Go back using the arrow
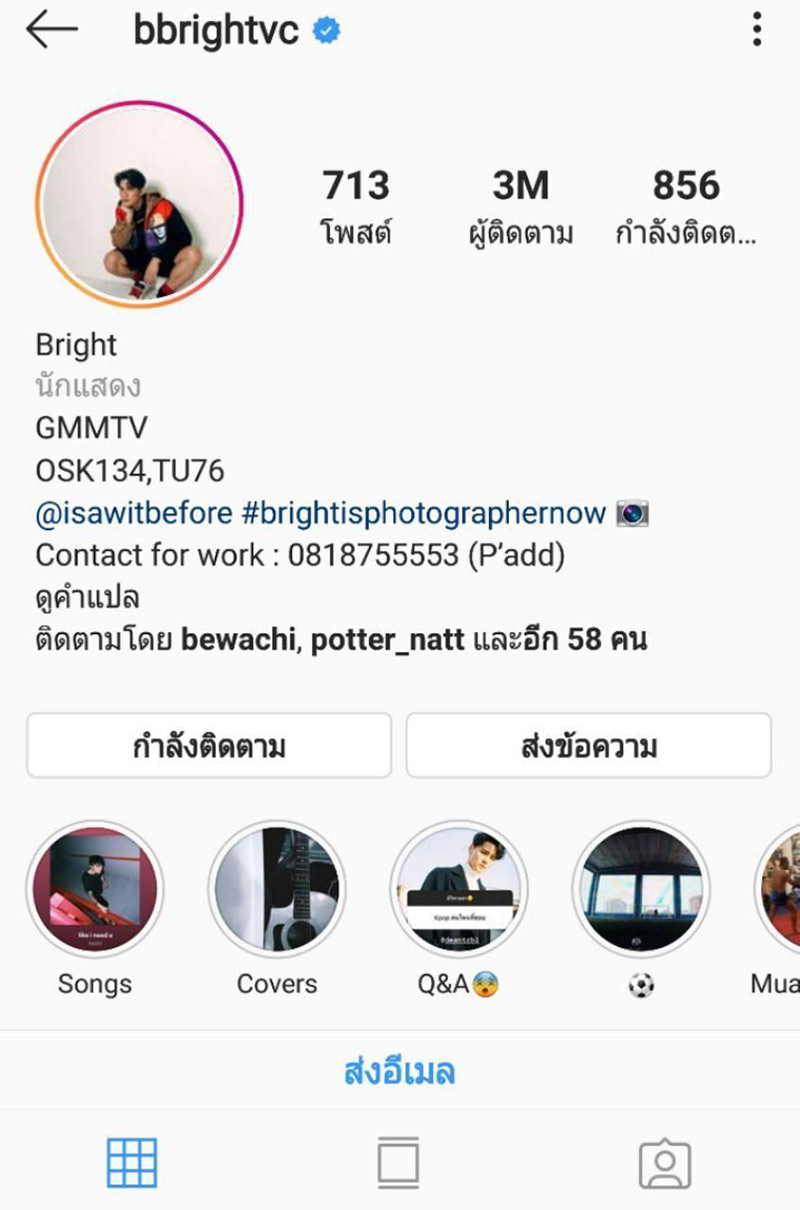 52,30
